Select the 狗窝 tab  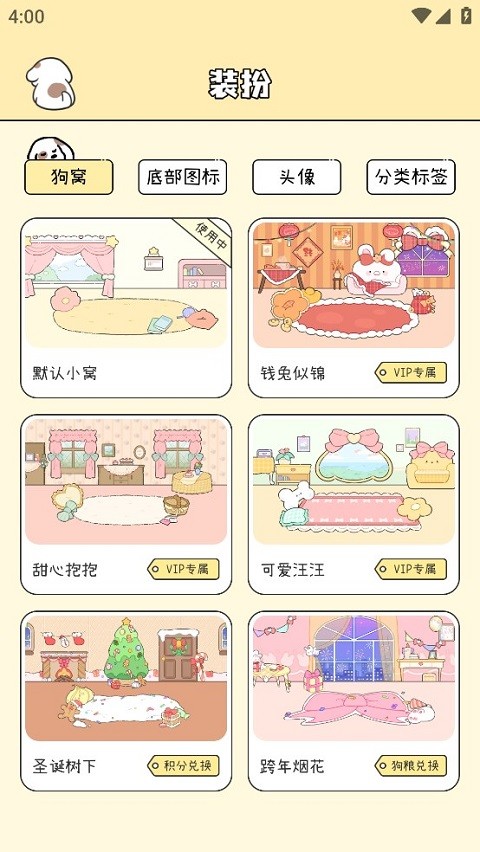pyautogui.click(x=69, y=177)
